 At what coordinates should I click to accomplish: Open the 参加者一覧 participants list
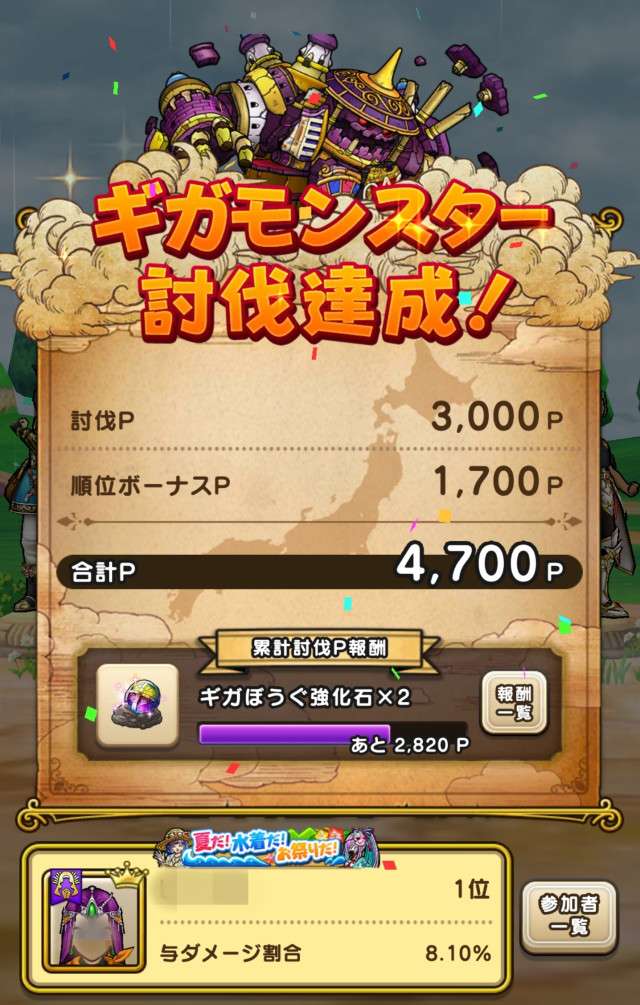pyautogui.click(x=568, y=915)
